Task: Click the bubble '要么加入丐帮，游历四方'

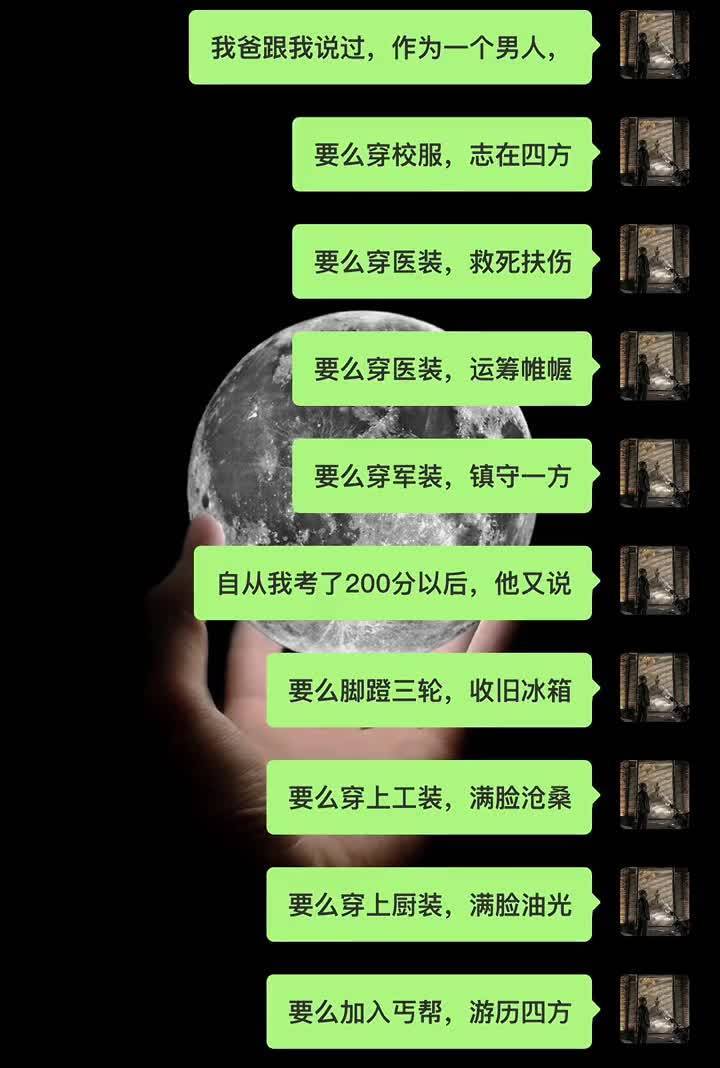Action: [x=430, y=1010]
